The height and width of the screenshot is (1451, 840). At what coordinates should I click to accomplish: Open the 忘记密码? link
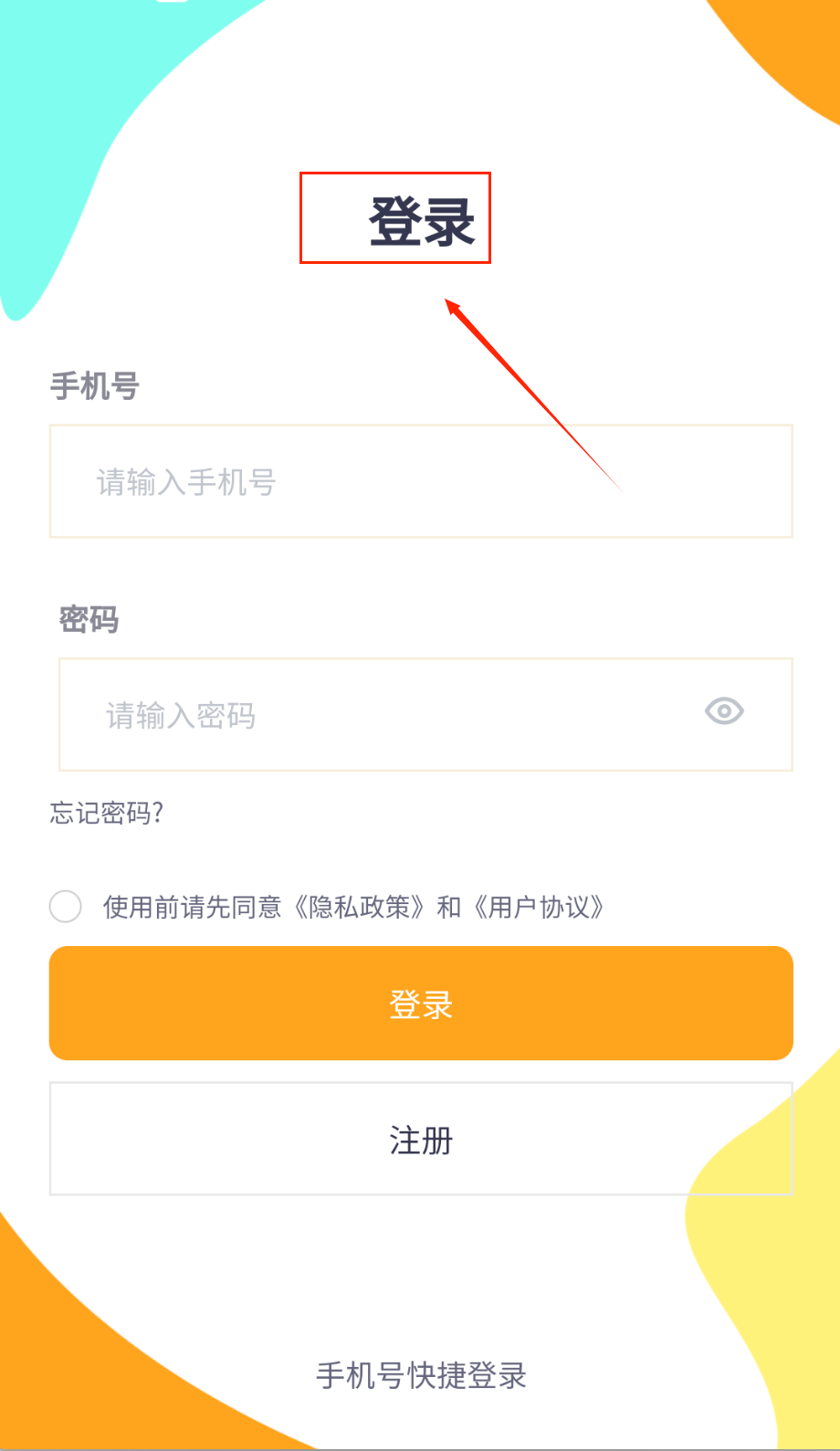[107, 813]
